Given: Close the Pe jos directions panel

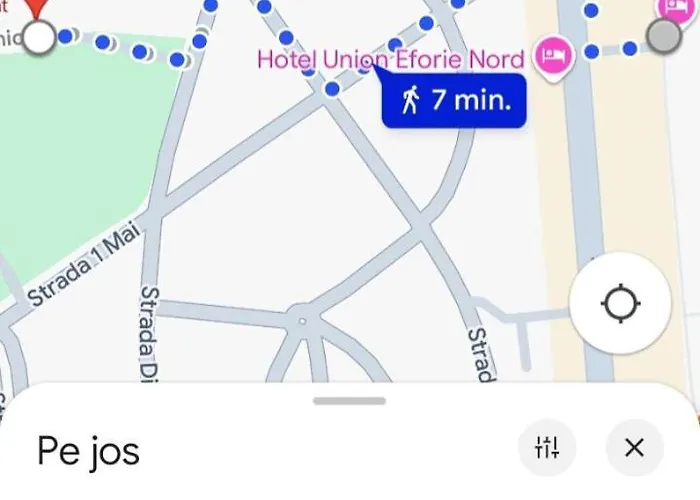Looking at the screenshot, I should (634, 448).
